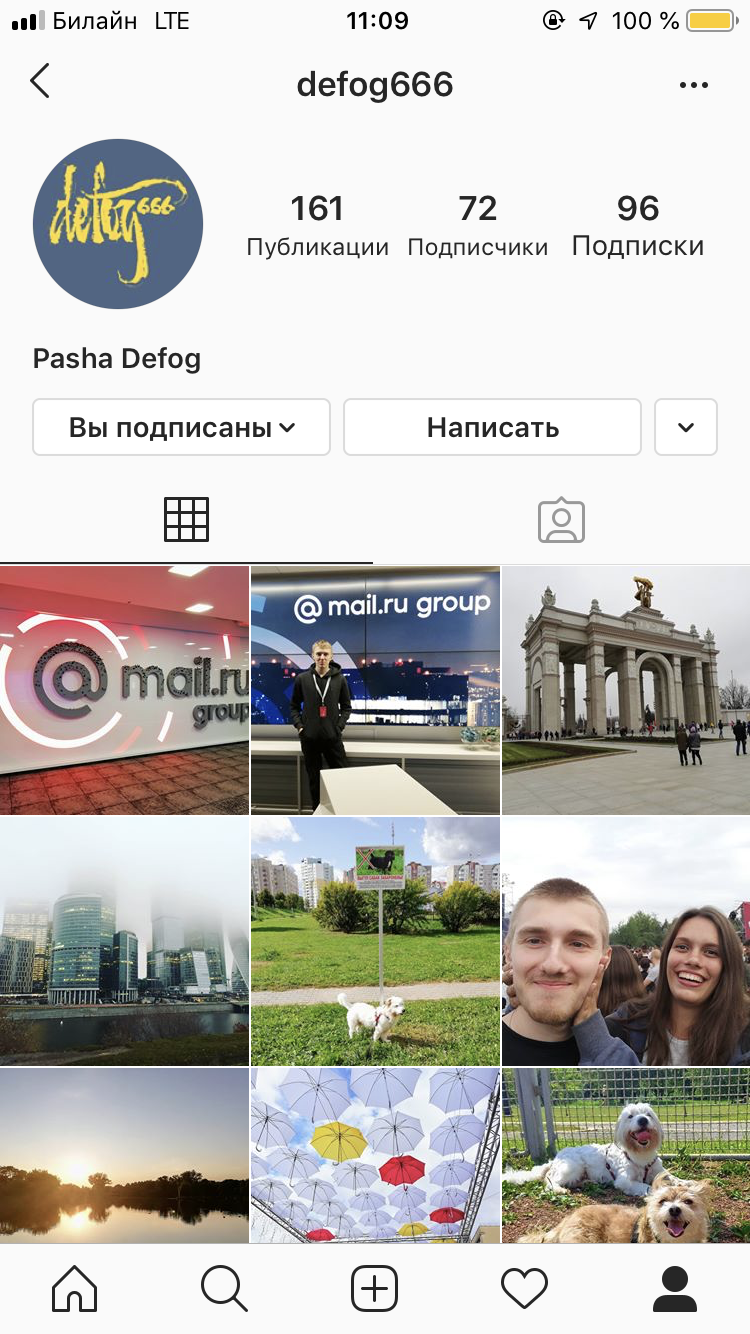Tap the Вы подписаны button
750x1334 pixels.
coord(181,428)
